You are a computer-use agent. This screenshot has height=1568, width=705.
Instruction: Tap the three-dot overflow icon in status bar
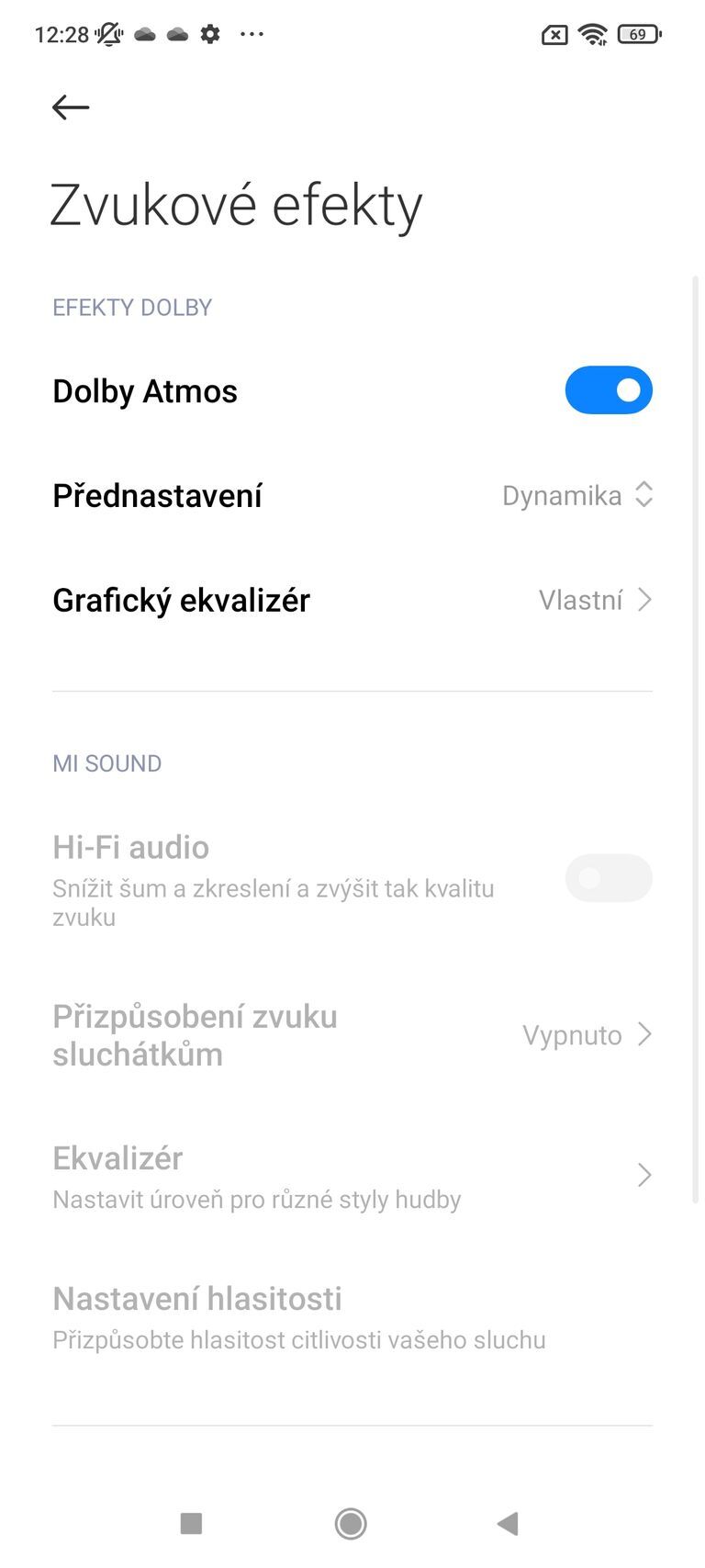(x=251, y=35)
